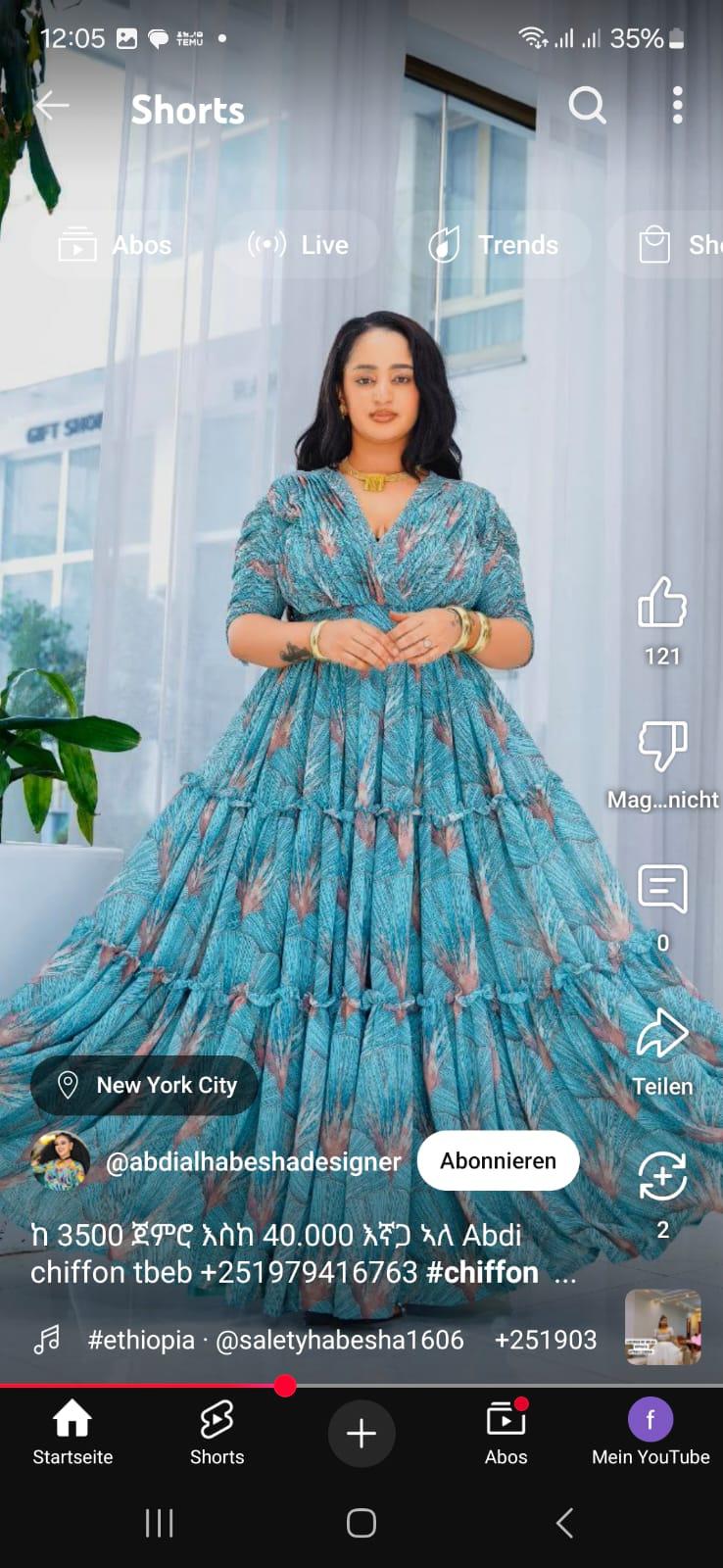
Task: Go to the Startseite tab
Action: pos(72,1433)
